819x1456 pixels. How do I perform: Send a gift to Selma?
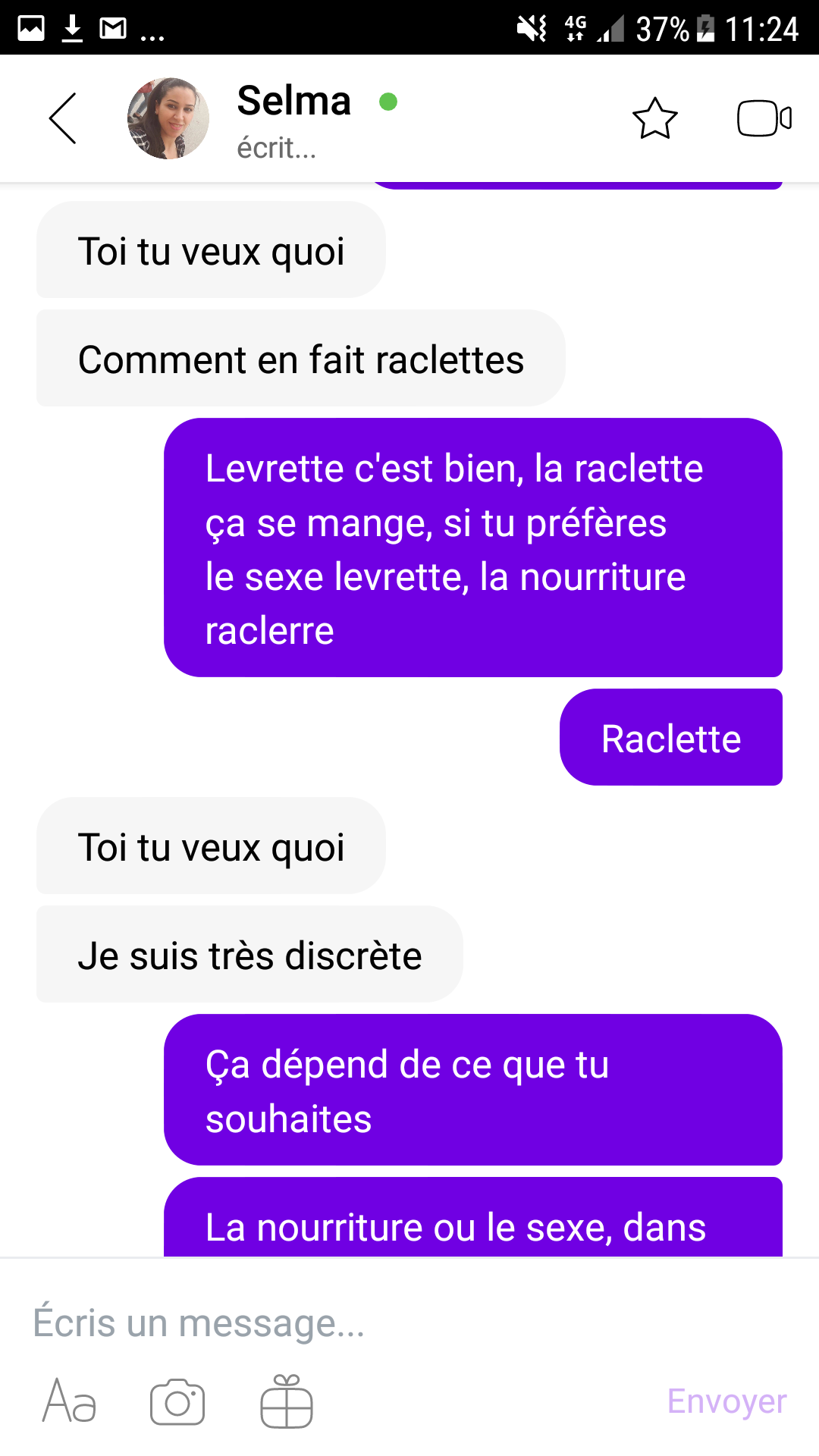click(x=287, y=1401)
